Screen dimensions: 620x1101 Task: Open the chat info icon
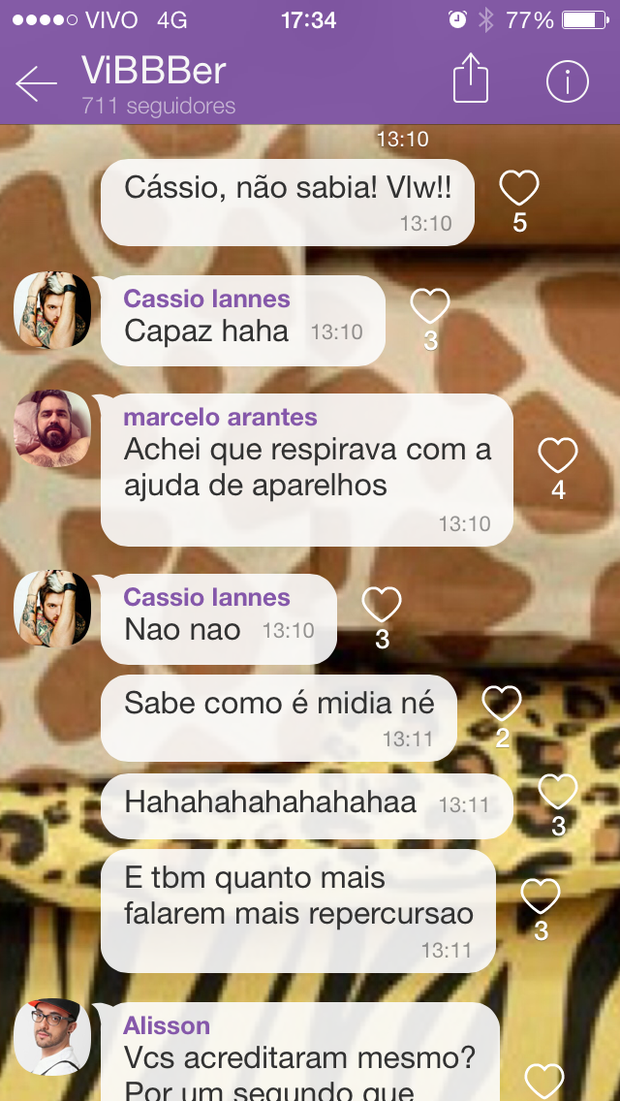(567, 82)
